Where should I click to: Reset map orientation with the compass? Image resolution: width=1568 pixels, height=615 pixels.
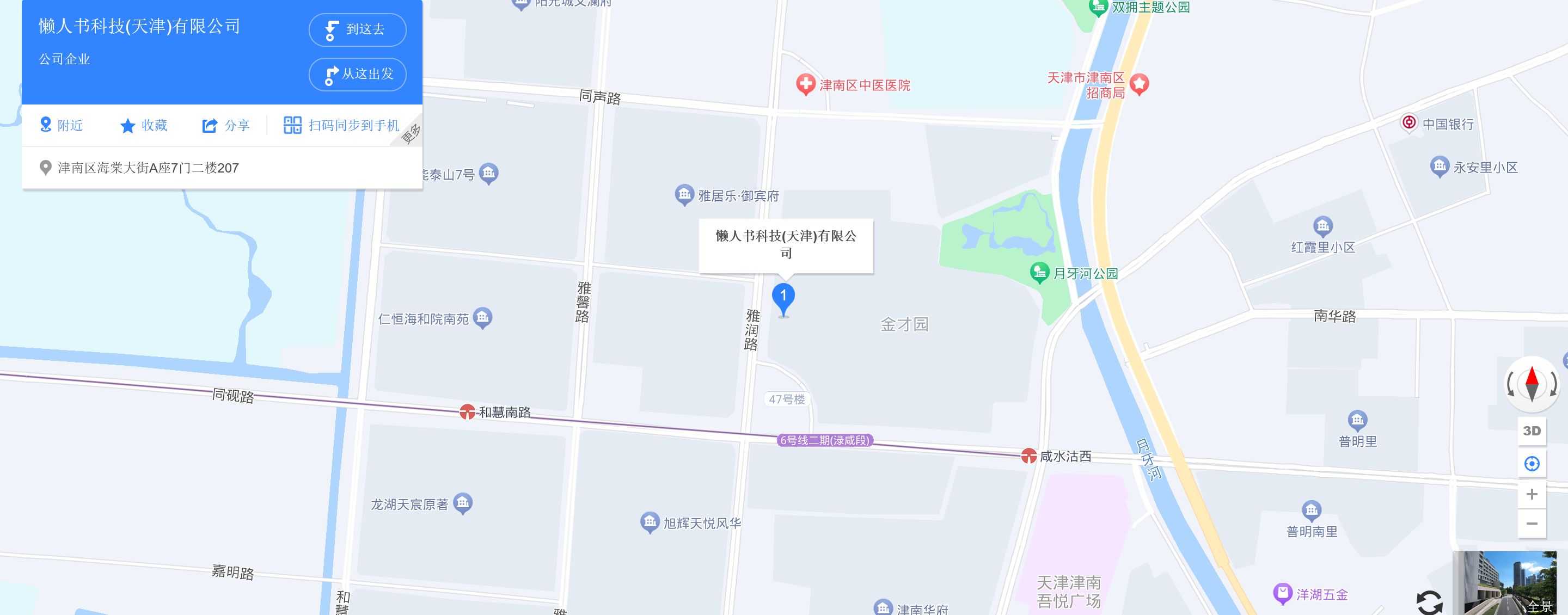(1532, 384)
